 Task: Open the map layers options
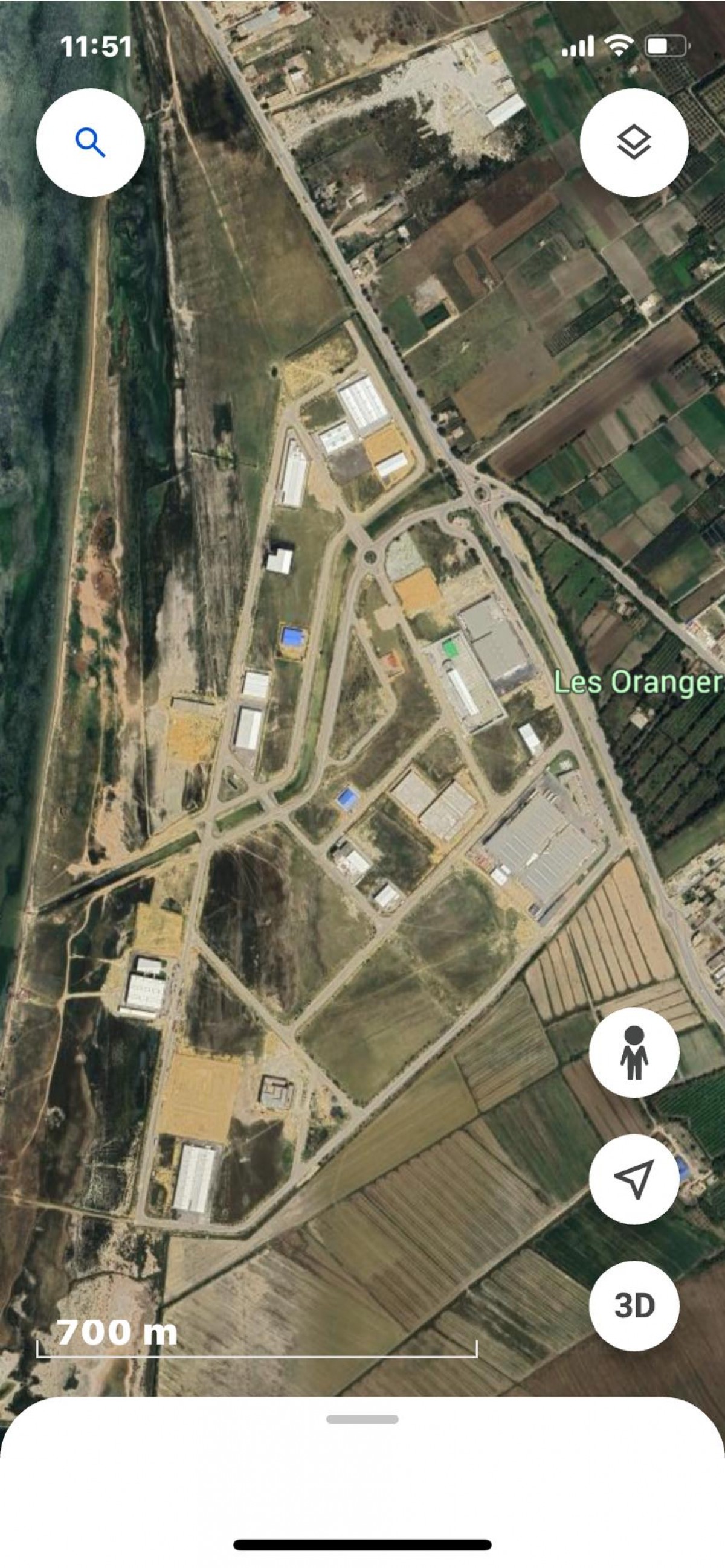[634, 142]
